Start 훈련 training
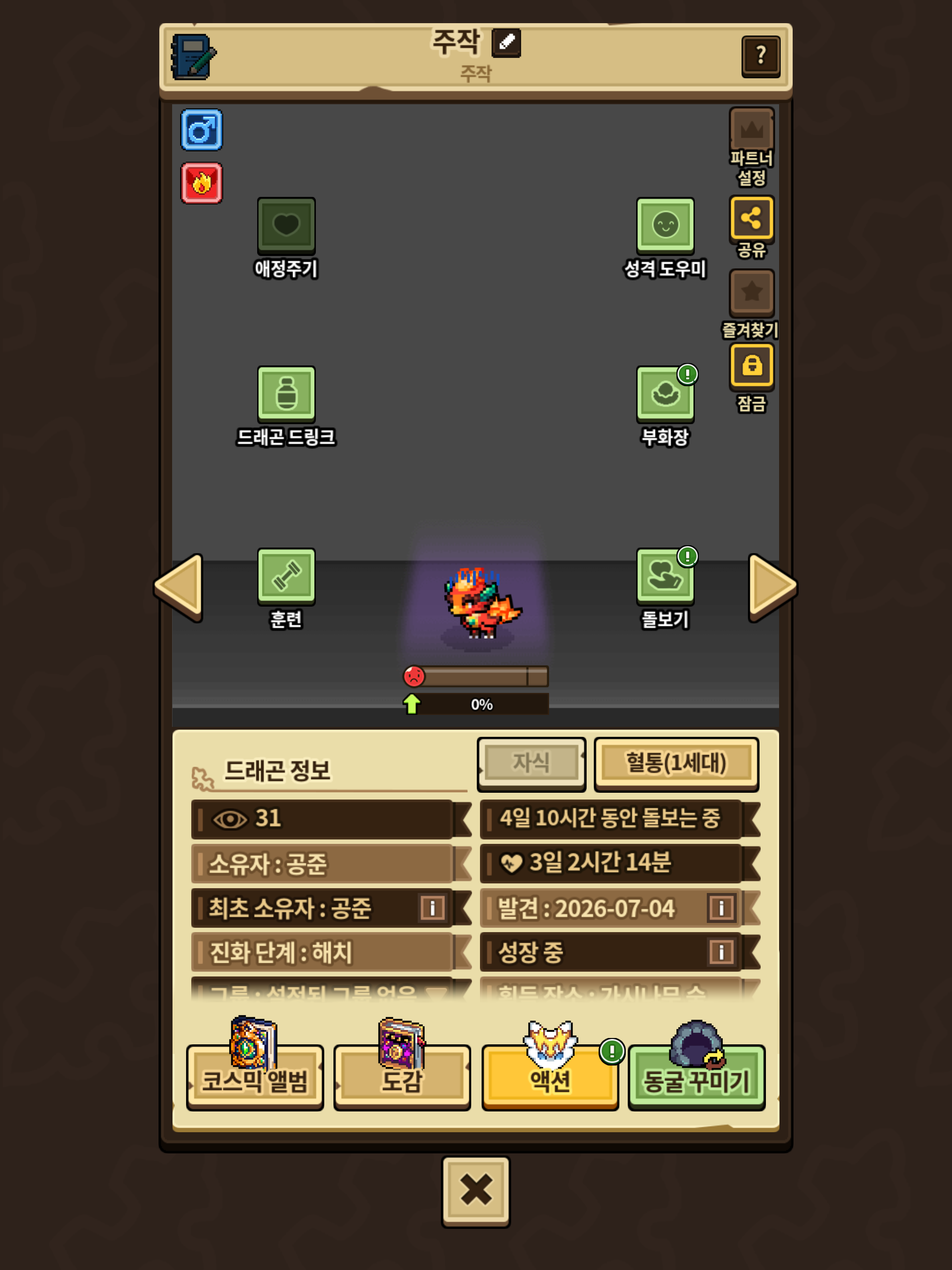The image size is (952, 1270). [286, 576]
